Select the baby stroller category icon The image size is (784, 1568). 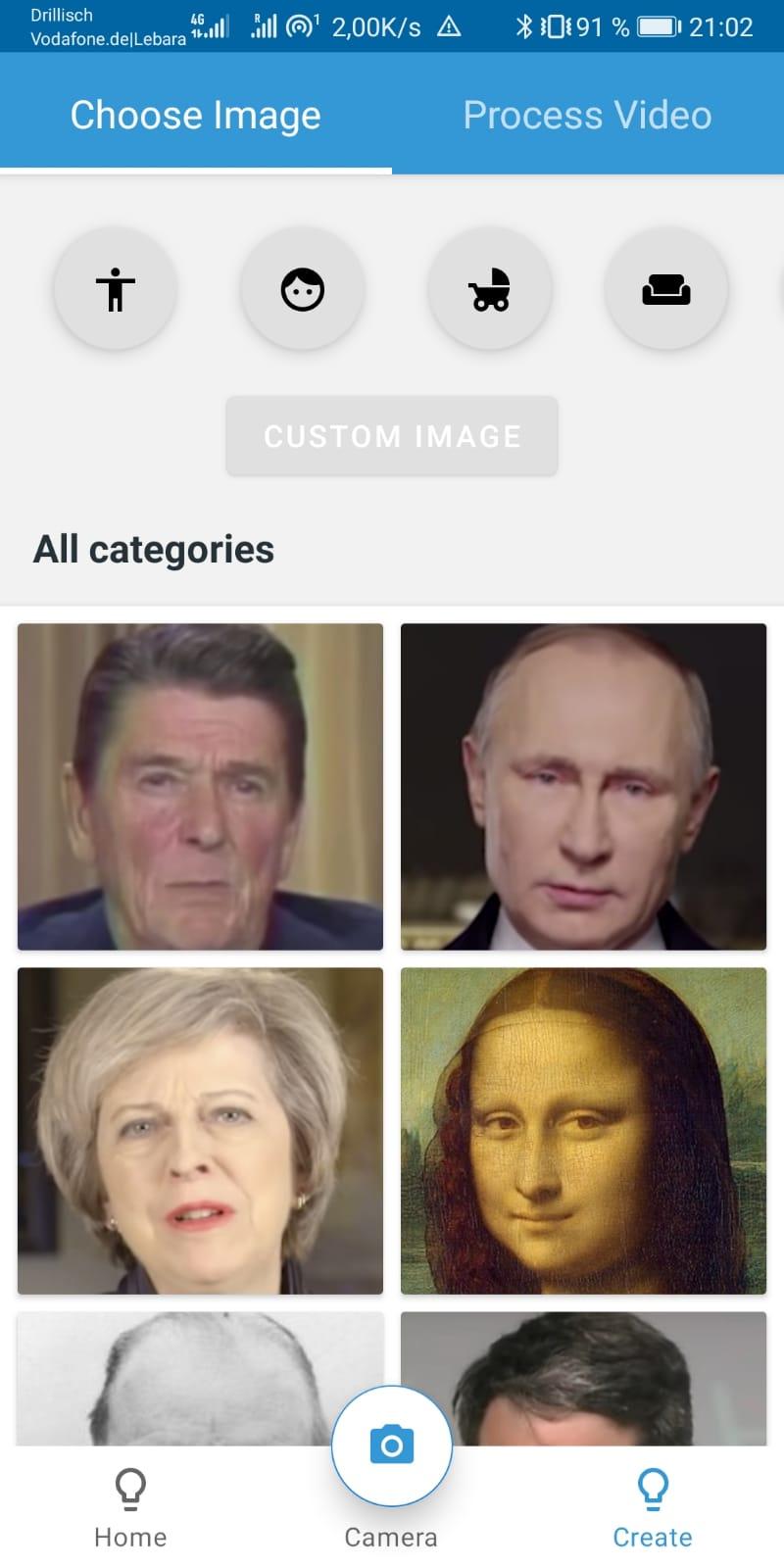tap(489, 288)
